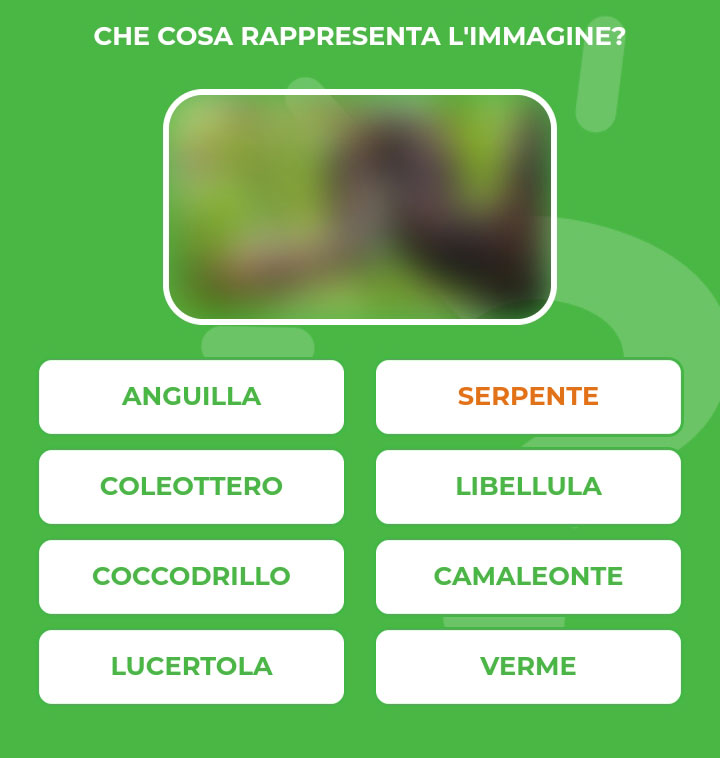
Task: Tap the COCCODRILLO answer button
Action: coord(191,577)
